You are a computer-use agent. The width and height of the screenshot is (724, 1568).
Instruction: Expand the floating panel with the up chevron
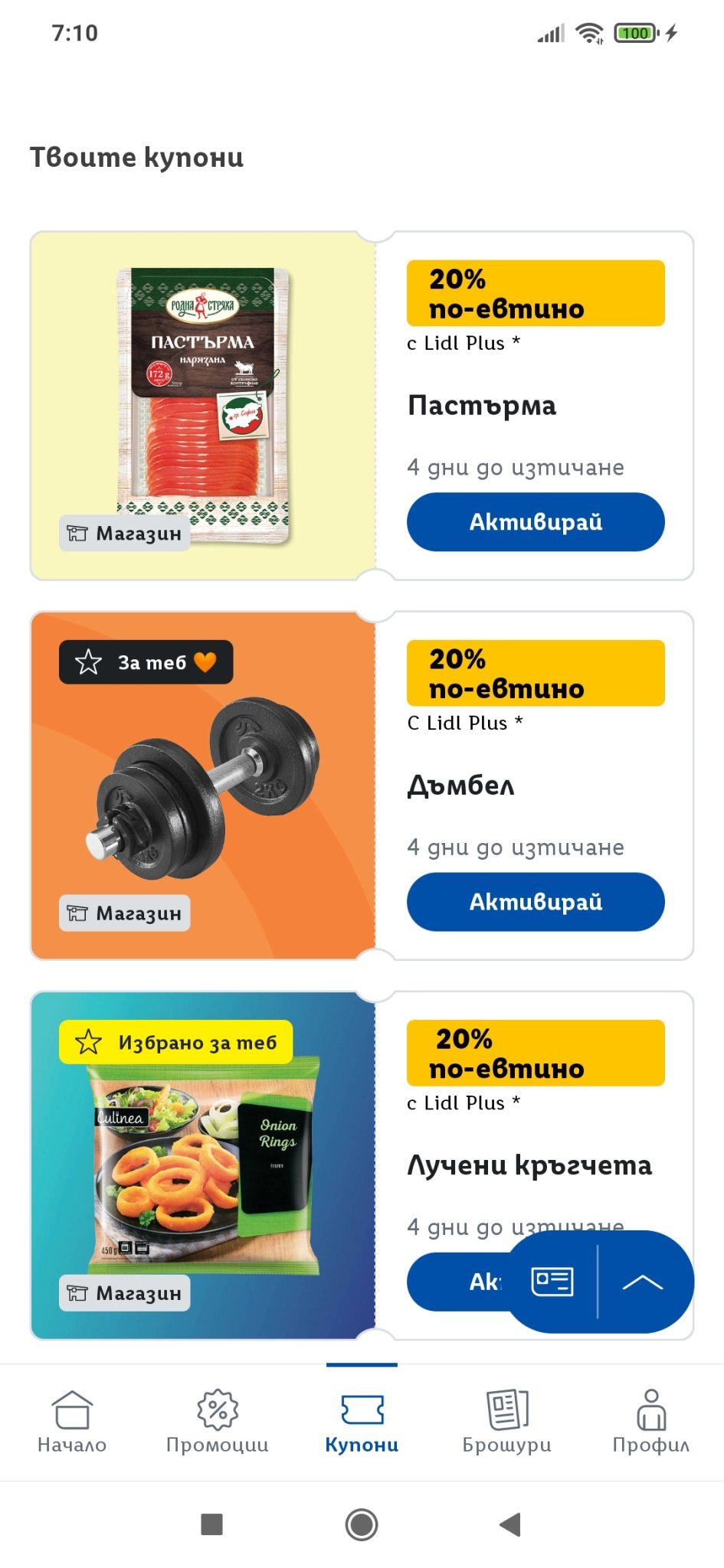coord(643,1282)
